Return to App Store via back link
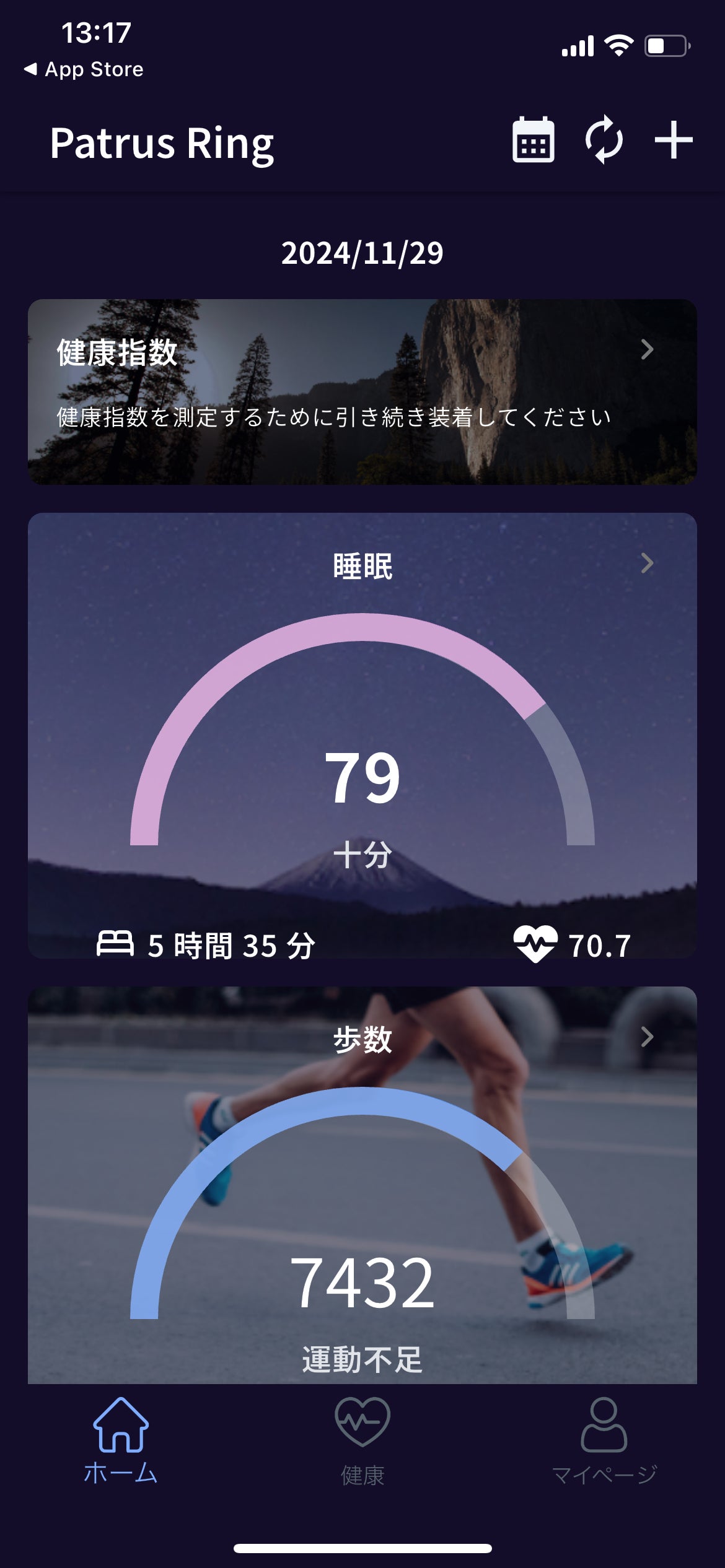Image resolution: width=725 pixels, height=1568 pixels. (84, 69)
